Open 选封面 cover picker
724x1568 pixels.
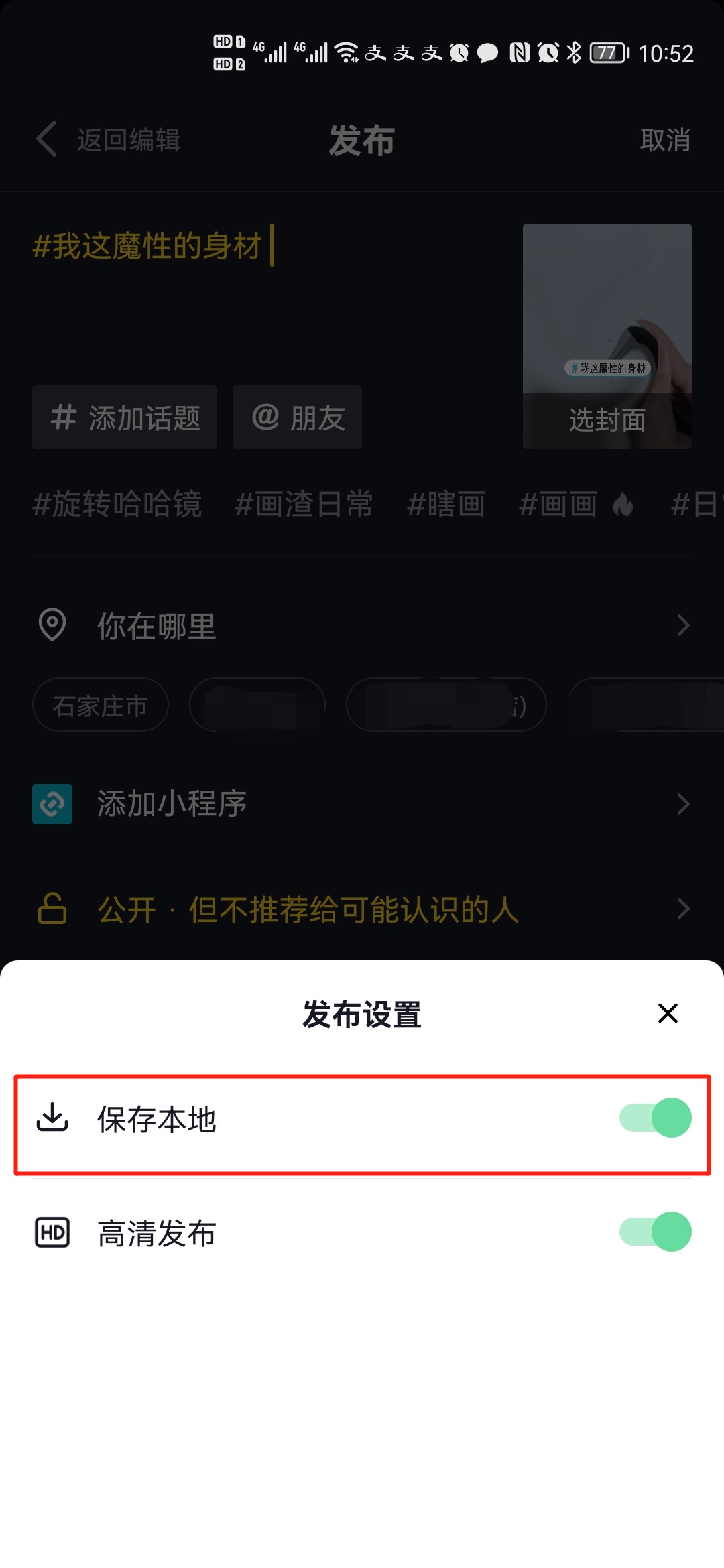coord(607,420)
